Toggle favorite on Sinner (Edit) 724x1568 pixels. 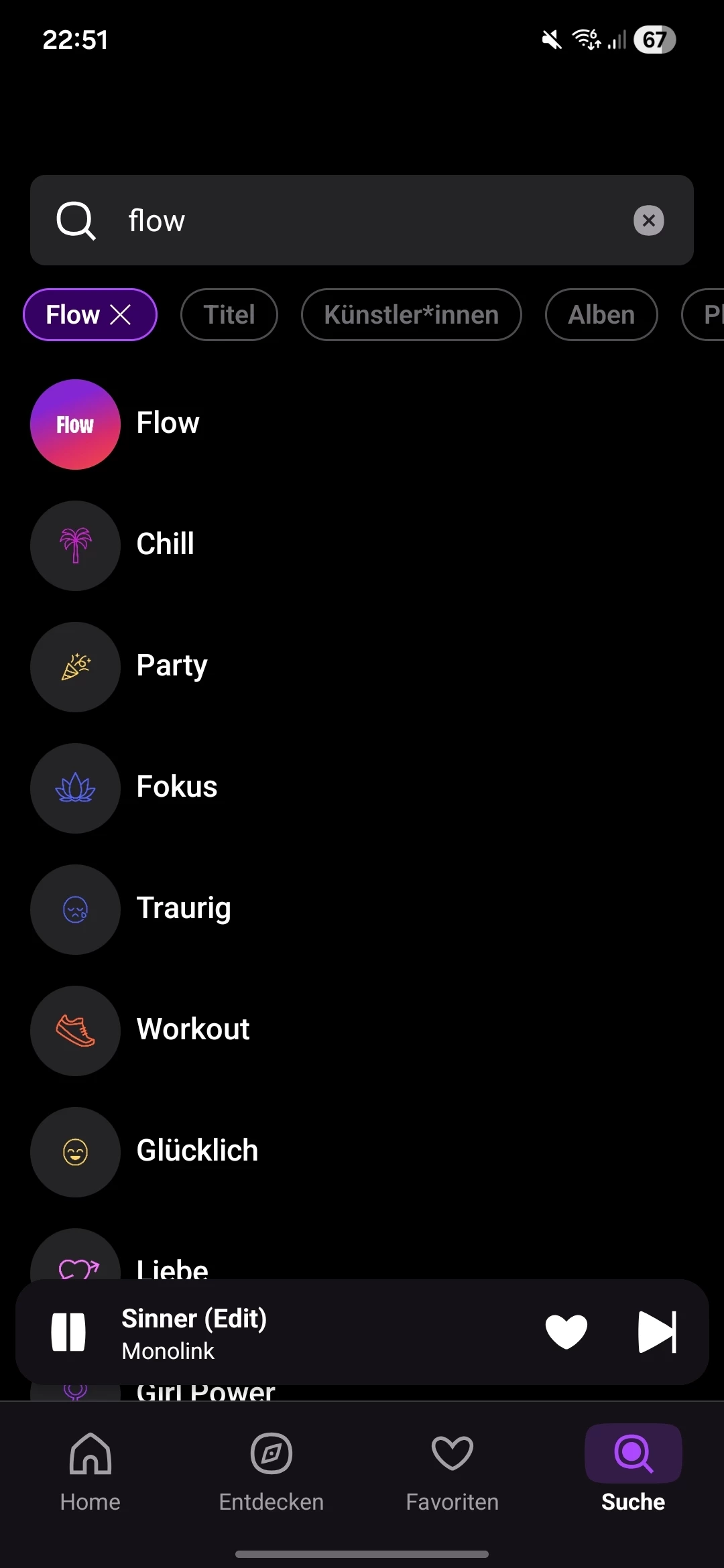[566, 1332]
